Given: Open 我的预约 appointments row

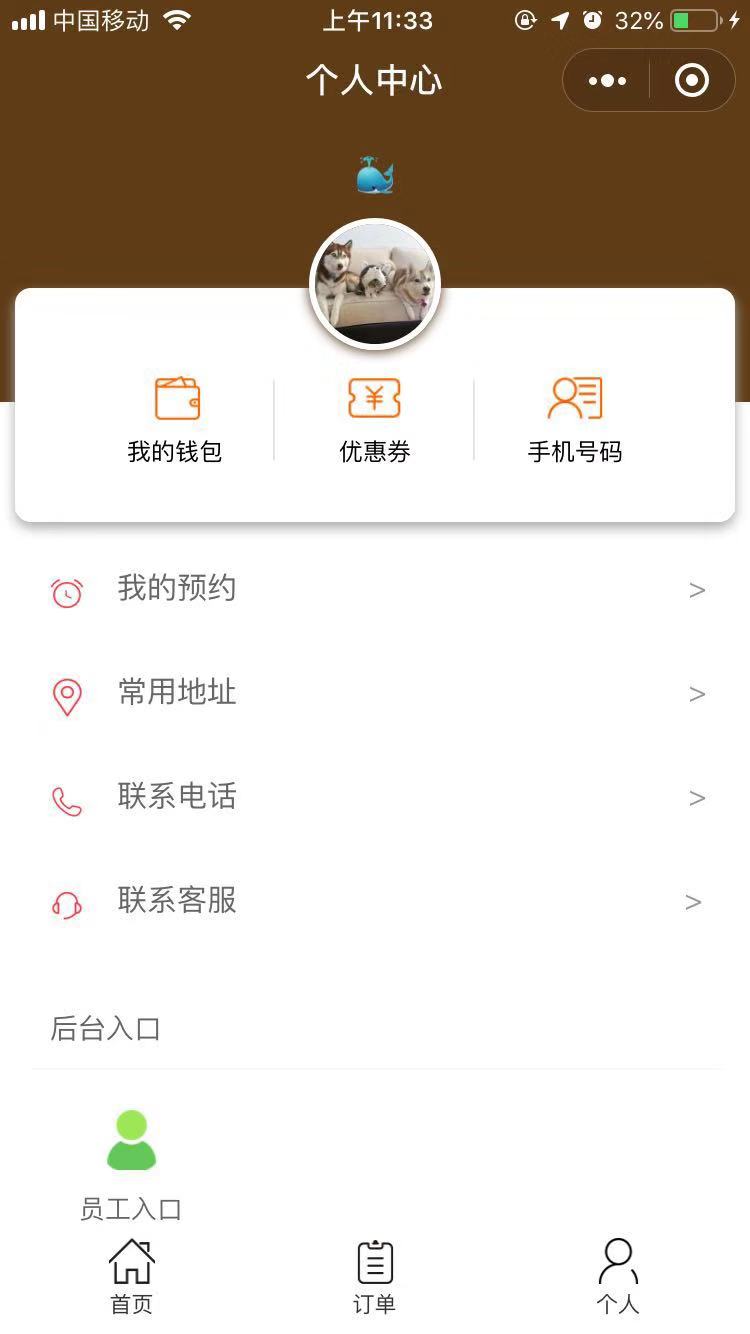Looking at the screenshot, I should (375, 590).
